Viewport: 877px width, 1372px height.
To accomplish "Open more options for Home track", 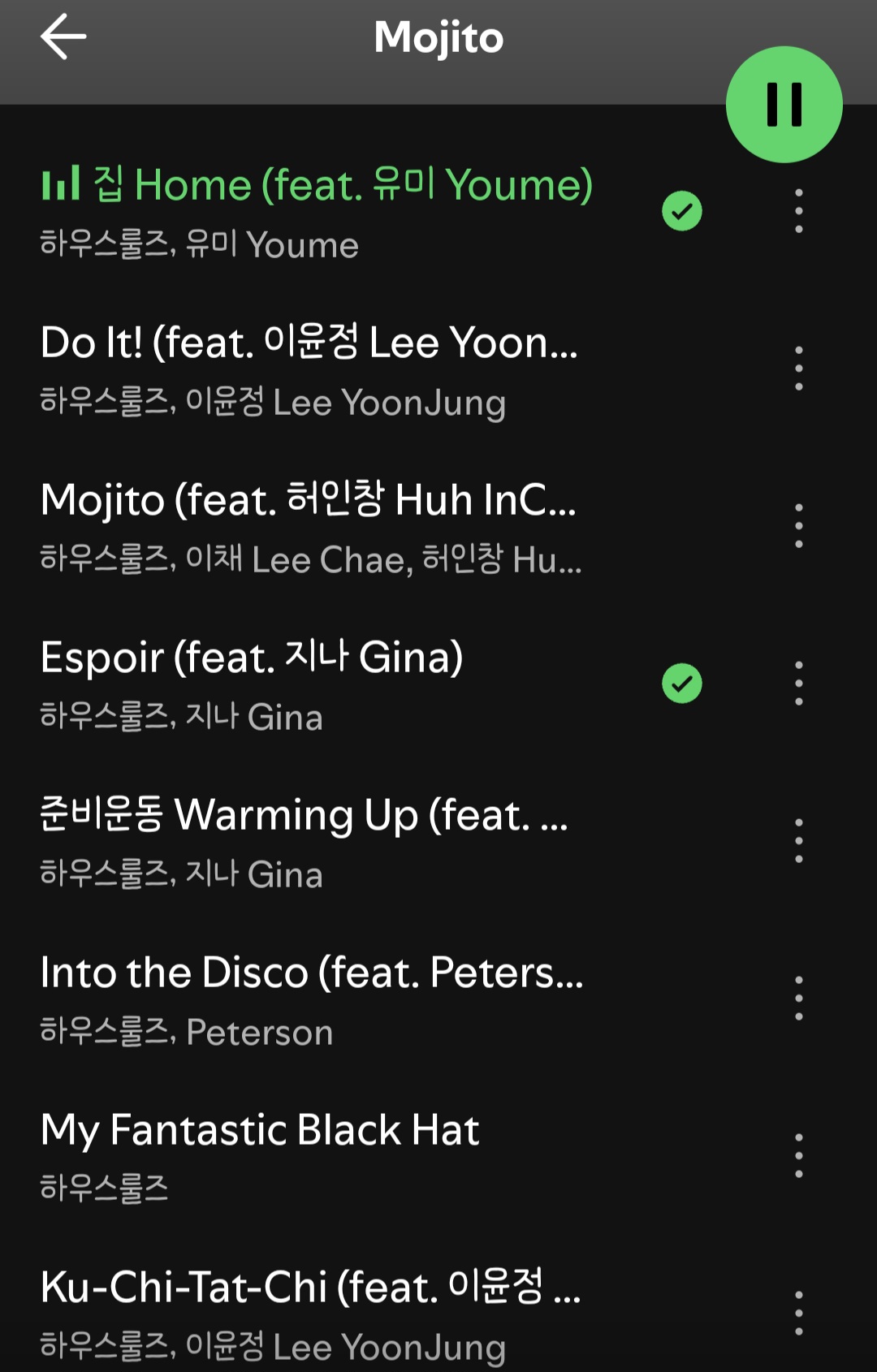I will click(x=799, y=211).
